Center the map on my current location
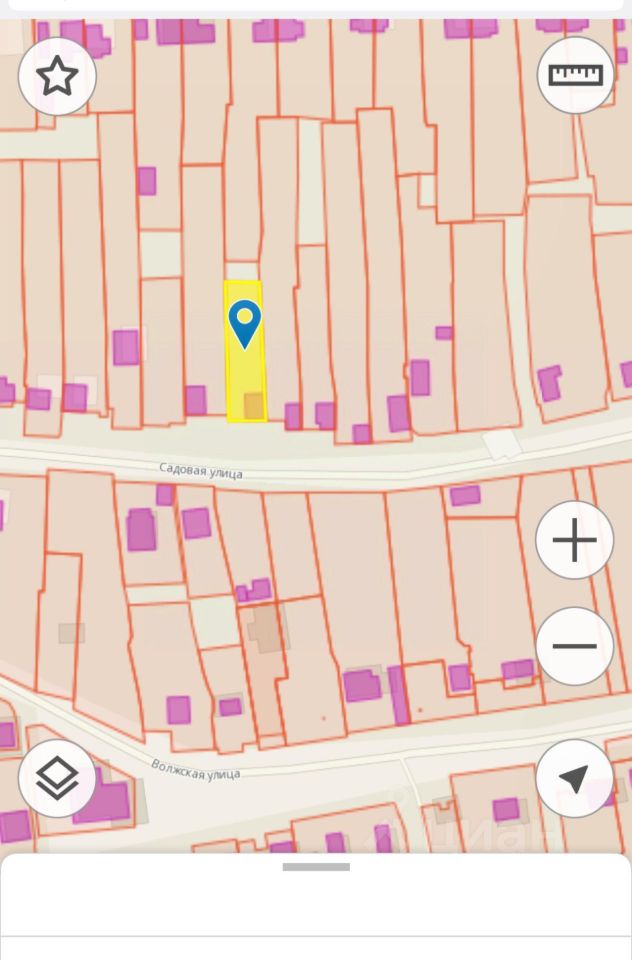This screenshot has width=632, height=960. point(574,778)
